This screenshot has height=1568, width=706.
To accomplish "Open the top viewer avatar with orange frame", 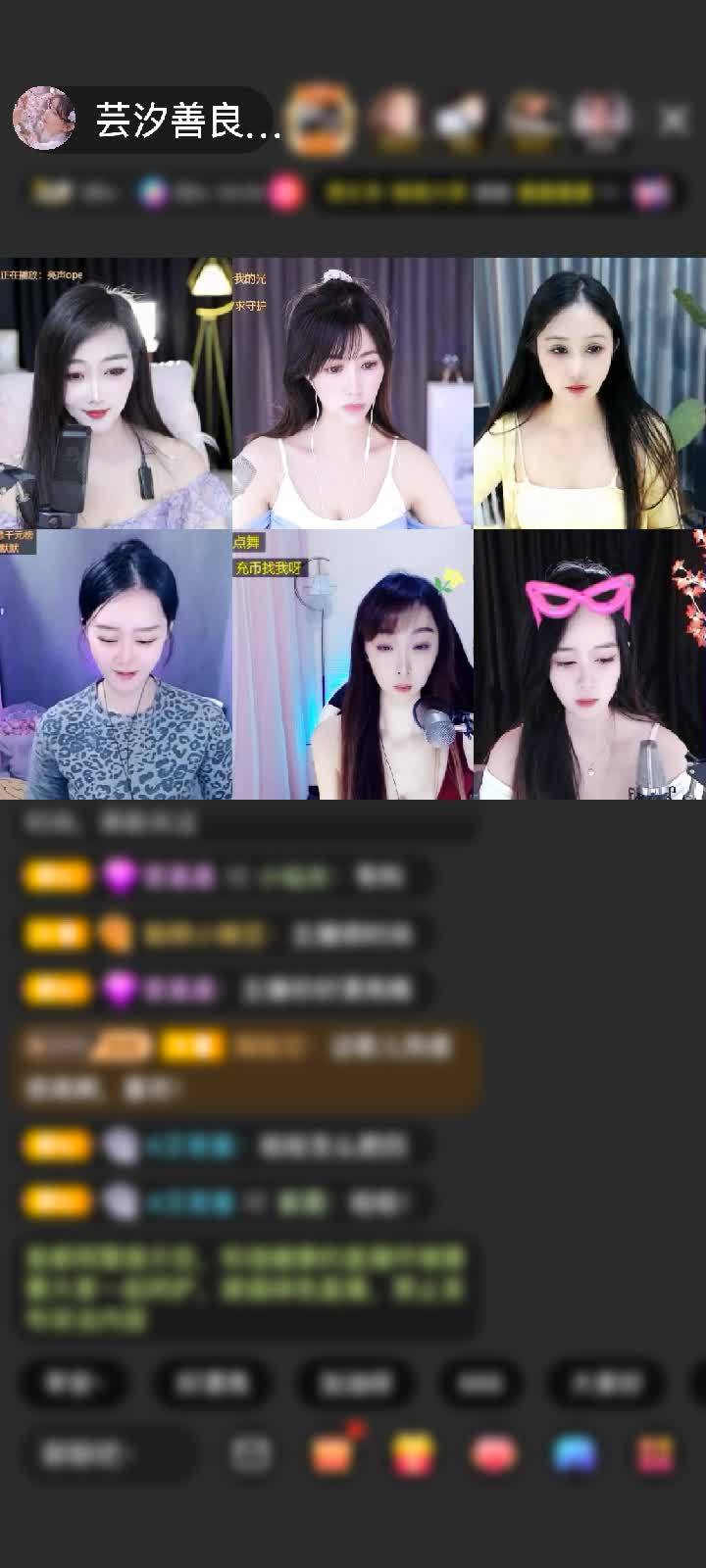I will (x=321, y=120).
